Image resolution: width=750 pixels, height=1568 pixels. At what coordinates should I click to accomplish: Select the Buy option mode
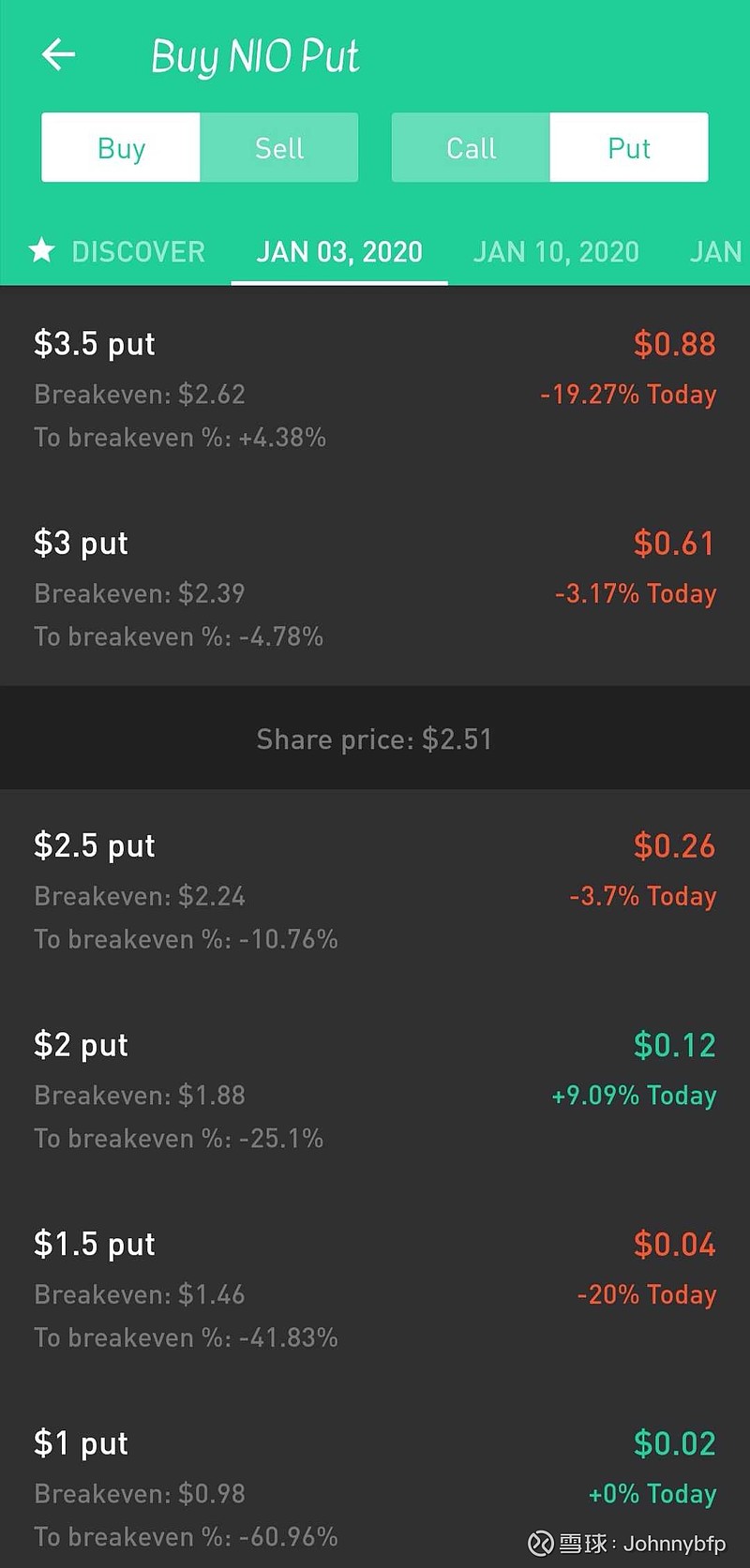click(120, 147)
